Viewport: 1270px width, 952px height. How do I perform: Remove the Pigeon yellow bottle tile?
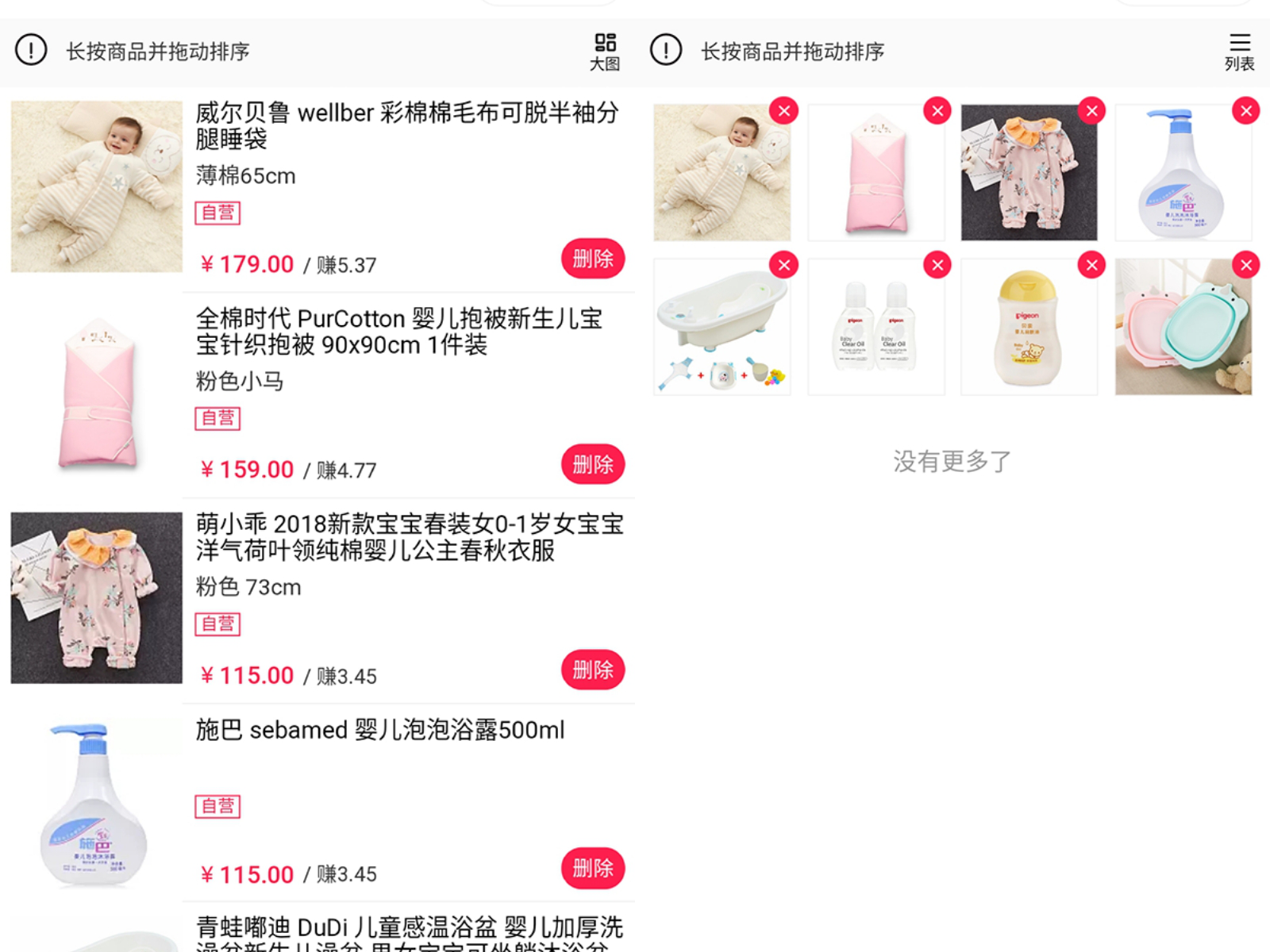click(1091, 265)
